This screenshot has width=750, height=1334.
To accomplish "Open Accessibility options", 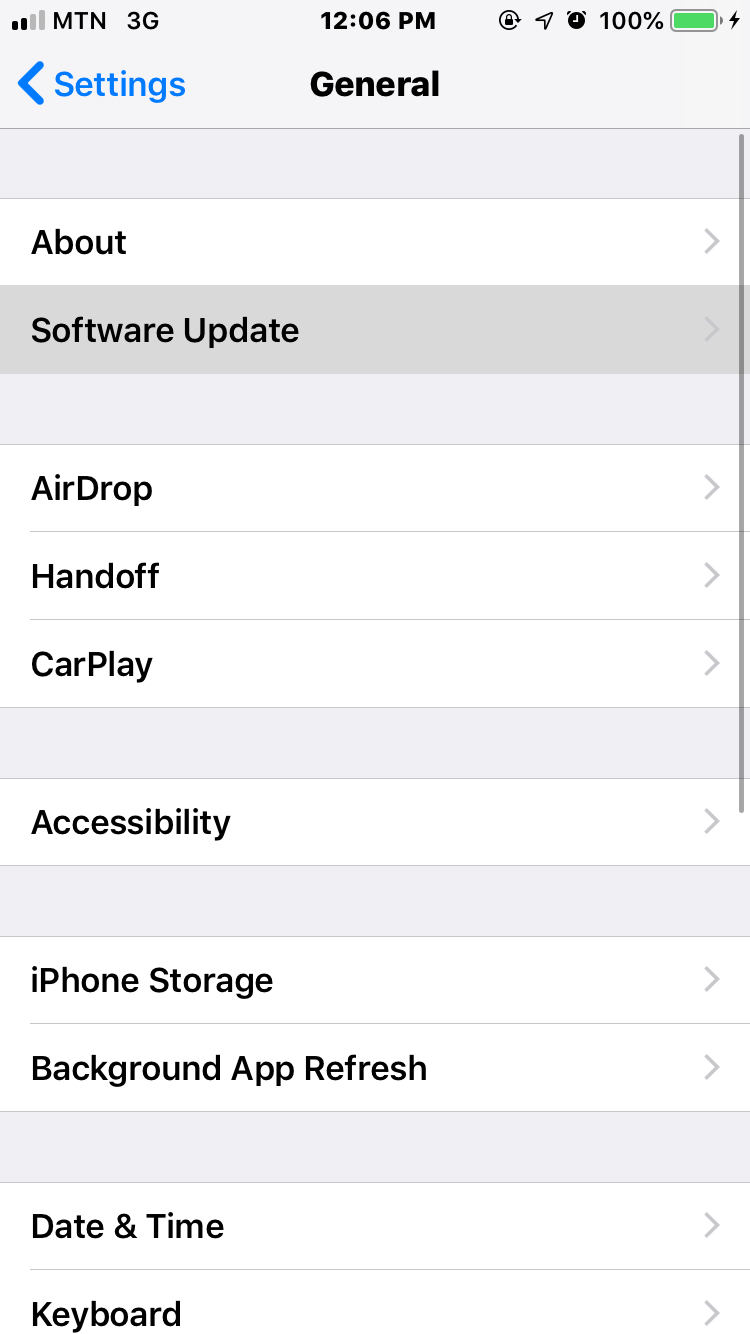I will pos(375,822).
